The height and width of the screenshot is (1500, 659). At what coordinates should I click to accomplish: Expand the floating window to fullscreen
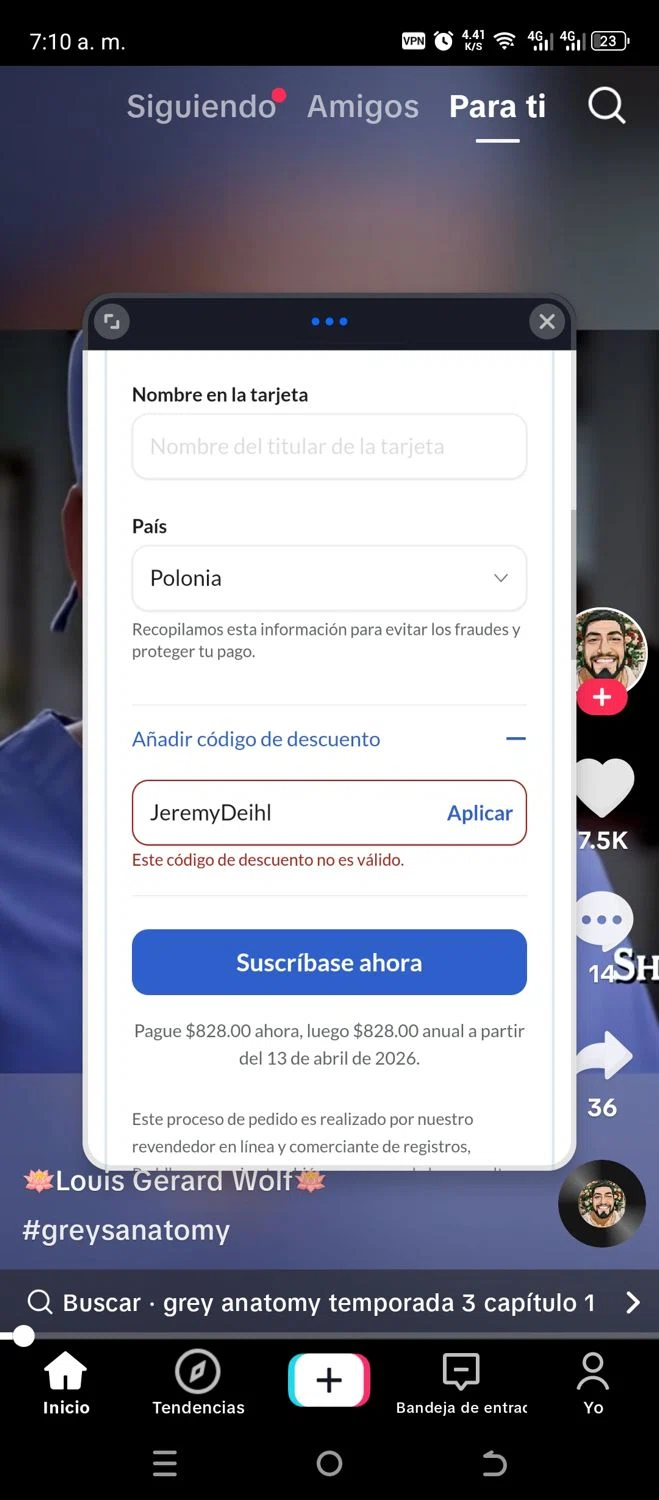coord(111,321)
